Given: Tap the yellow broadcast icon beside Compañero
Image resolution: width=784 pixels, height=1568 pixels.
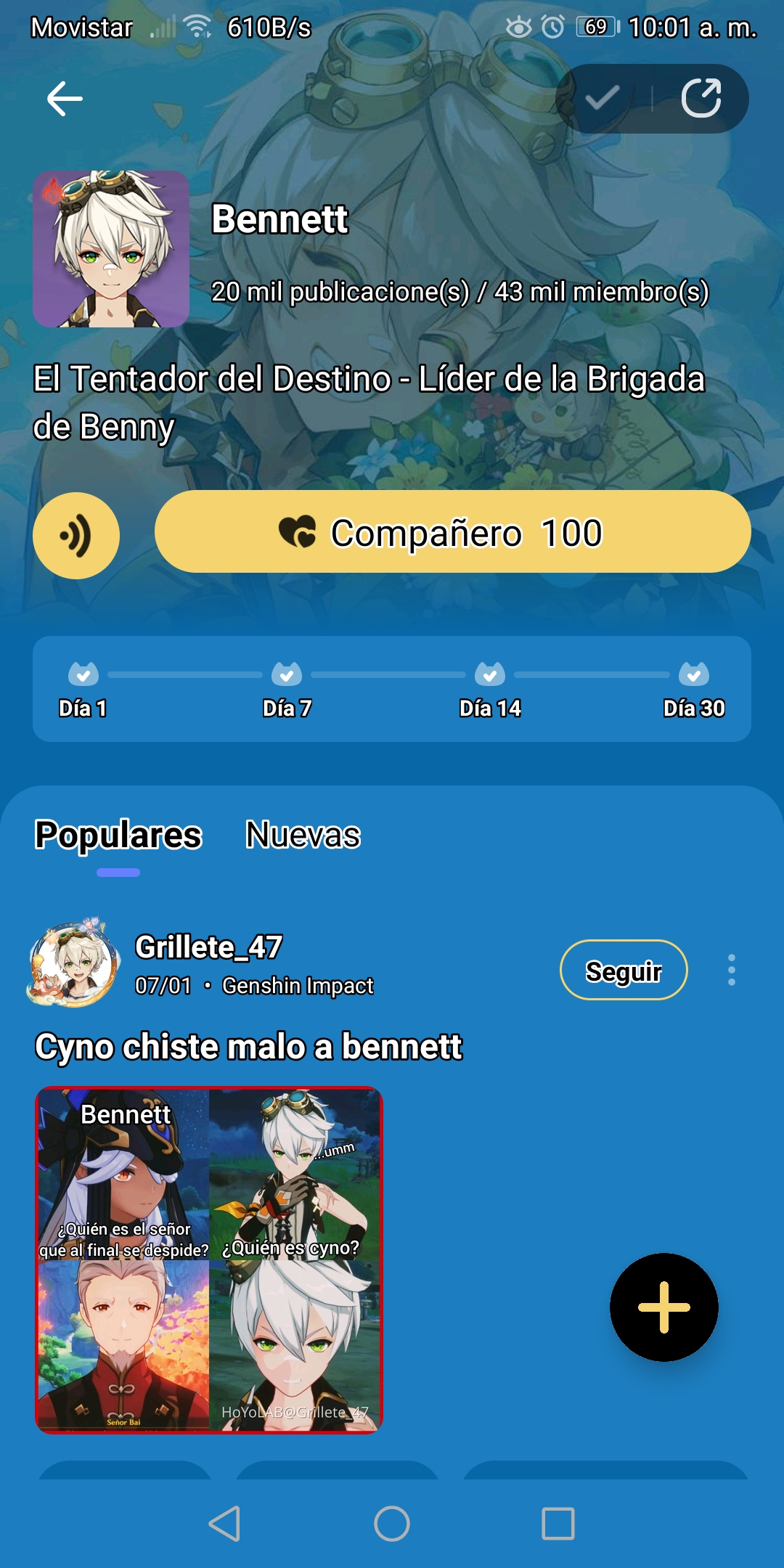Looking at the screenshot, I should pos(75,535).
